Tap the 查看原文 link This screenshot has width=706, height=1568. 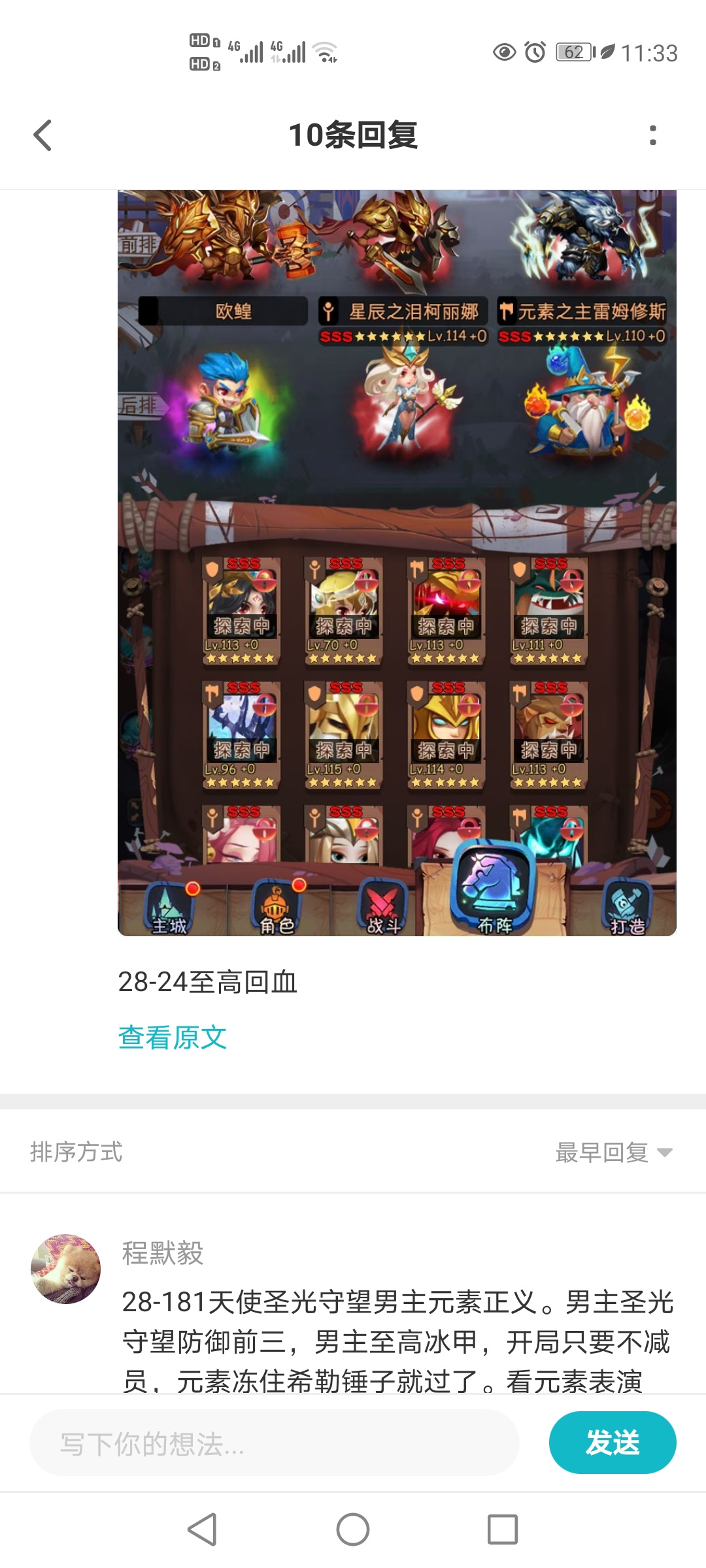[173, 1037]
